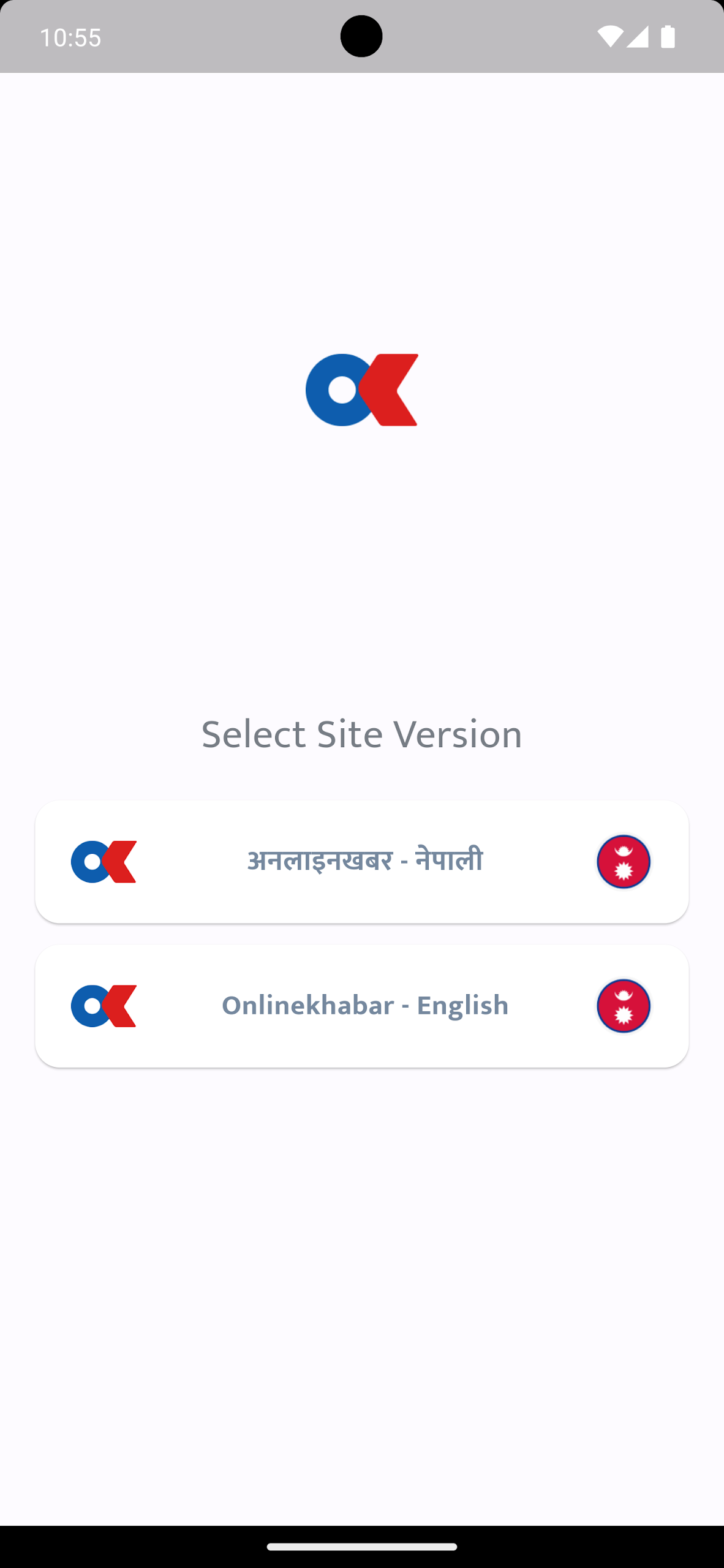
Task: Click the cellular signal indicator
Action: tap(638, 37)
